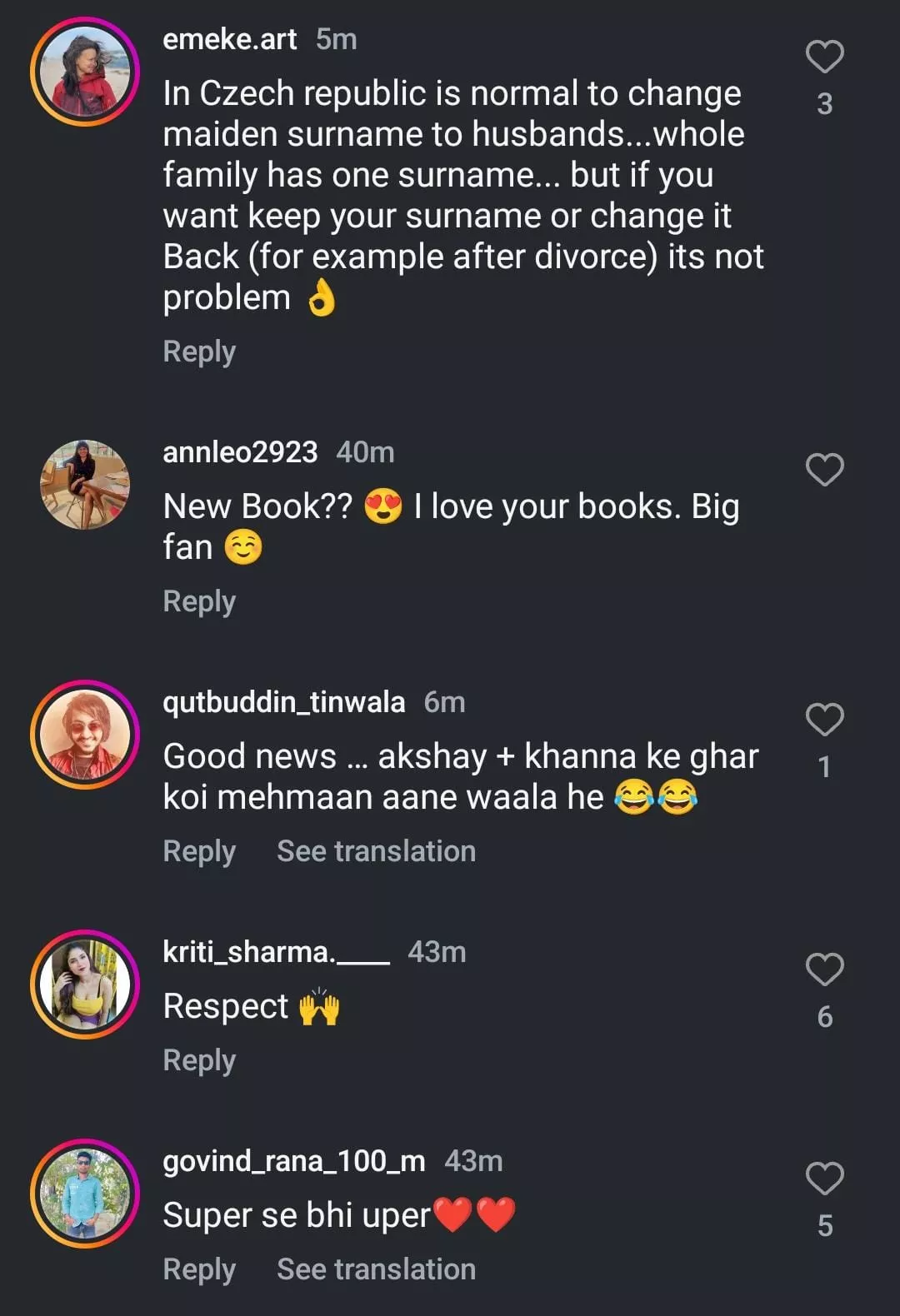Like kriti_sharma's Respect comment

[x=824, y=970]
